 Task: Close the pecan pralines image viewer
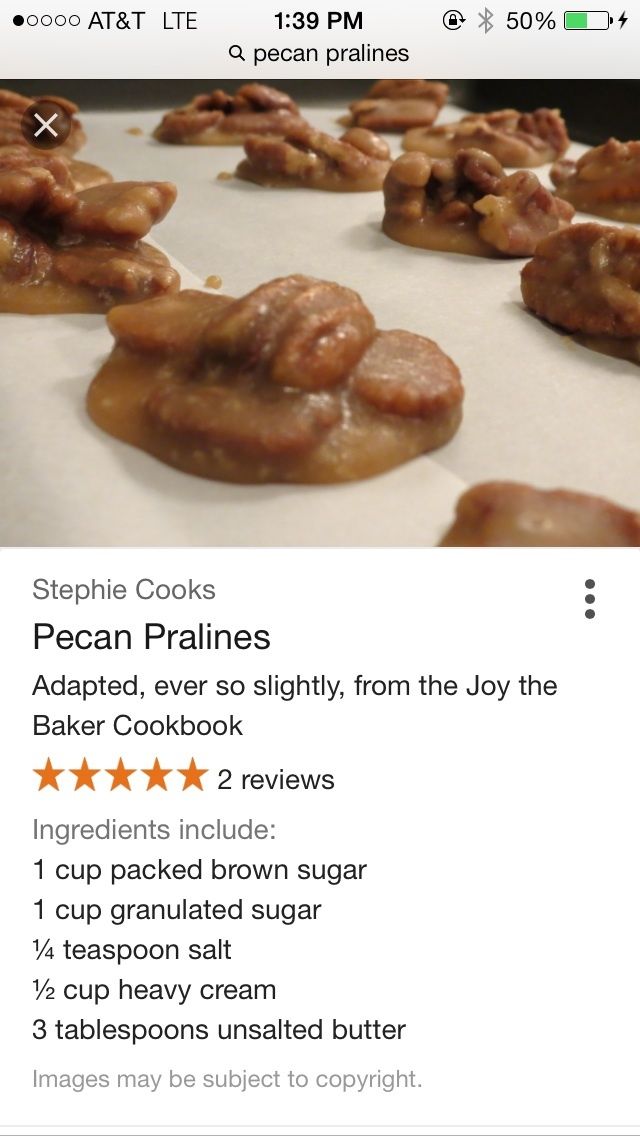pyautogui.click(x=46, y=125)
